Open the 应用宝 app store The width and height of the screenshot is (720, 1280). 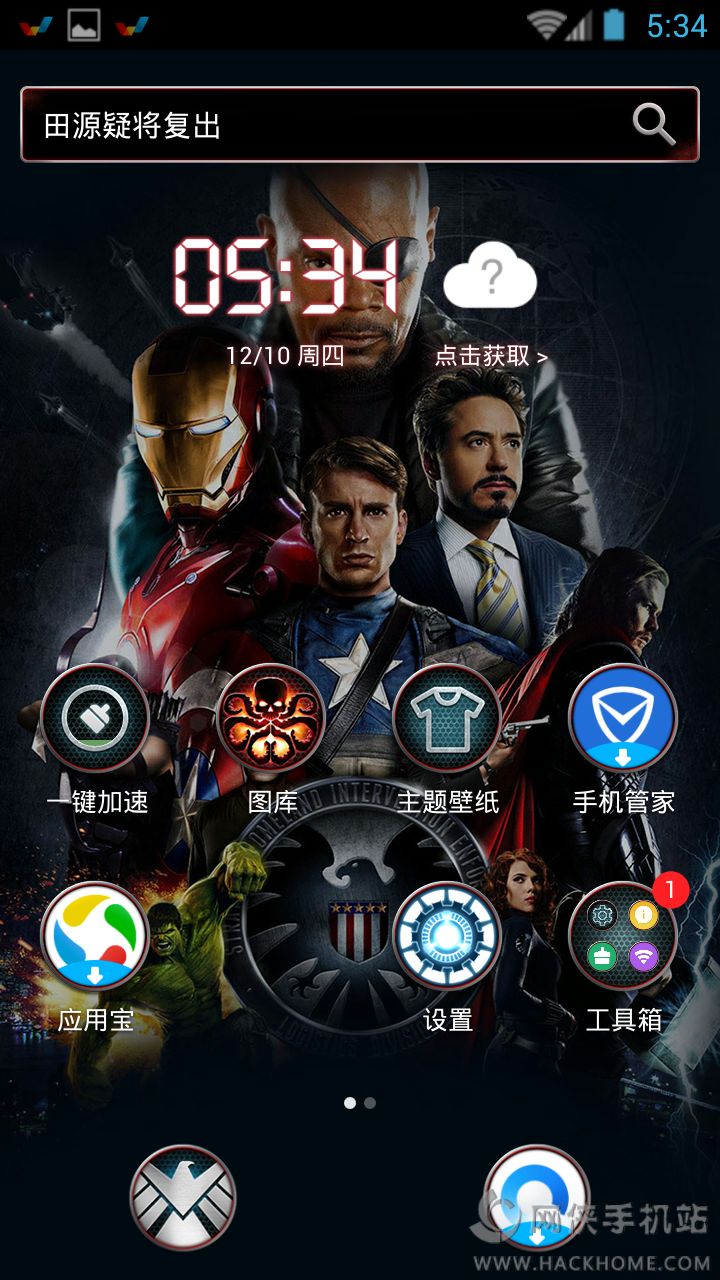pos(96,936)
